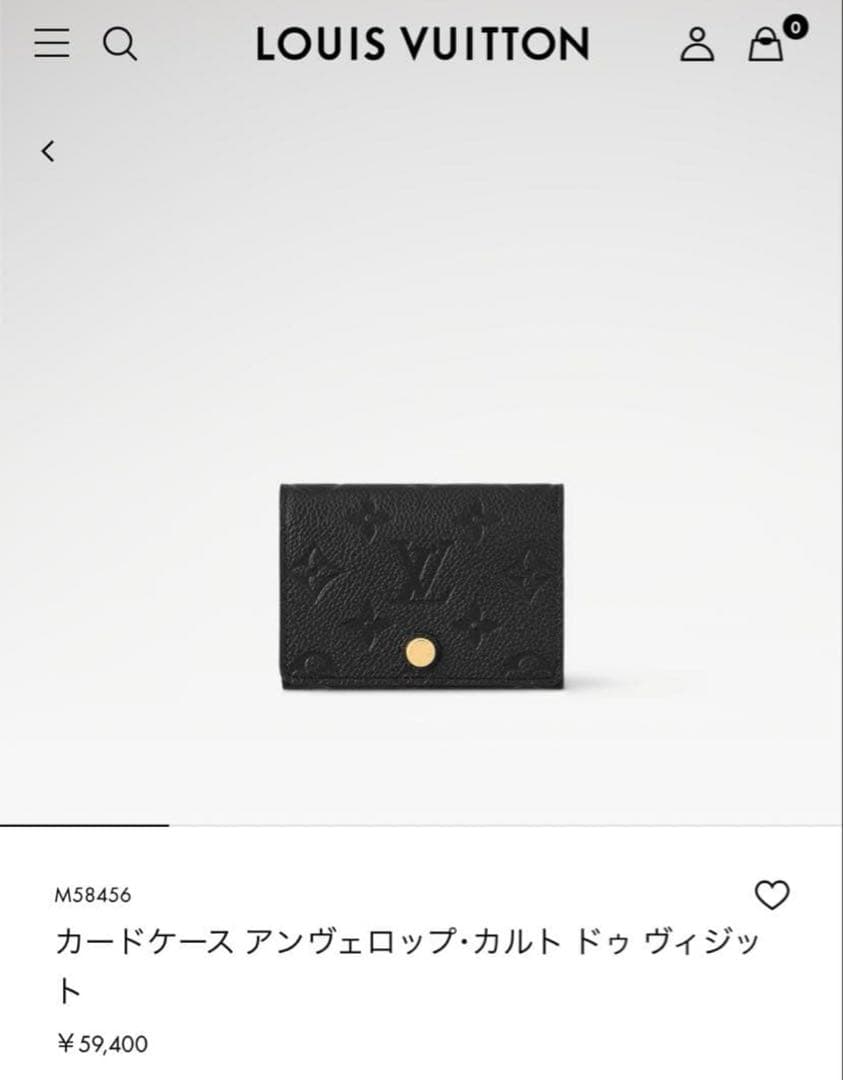Open the account profile icon

[697, 44]
